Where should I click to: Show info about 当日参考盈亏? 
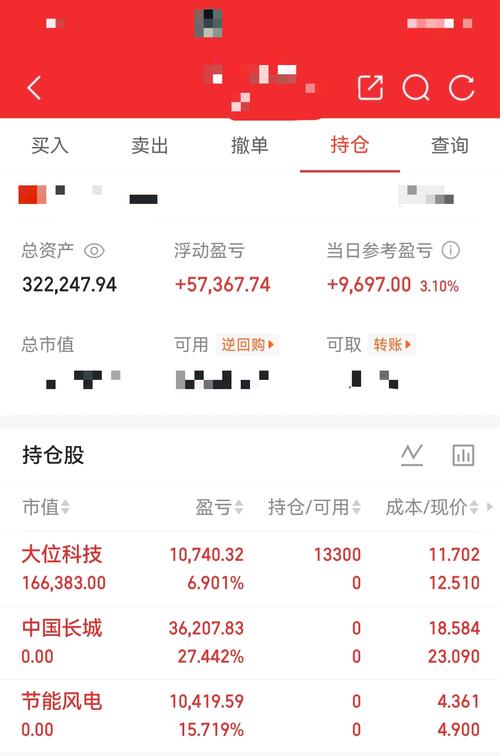tap(451, 250)
